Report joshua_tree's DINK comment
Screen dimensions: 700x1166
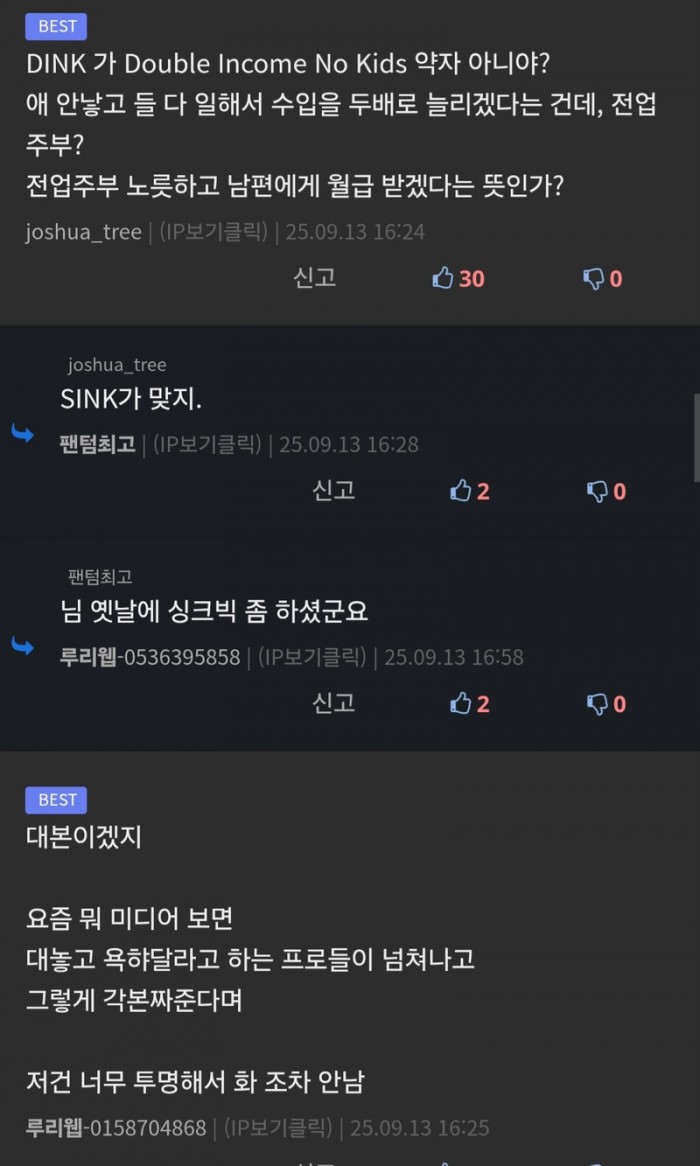pos(314,278)
